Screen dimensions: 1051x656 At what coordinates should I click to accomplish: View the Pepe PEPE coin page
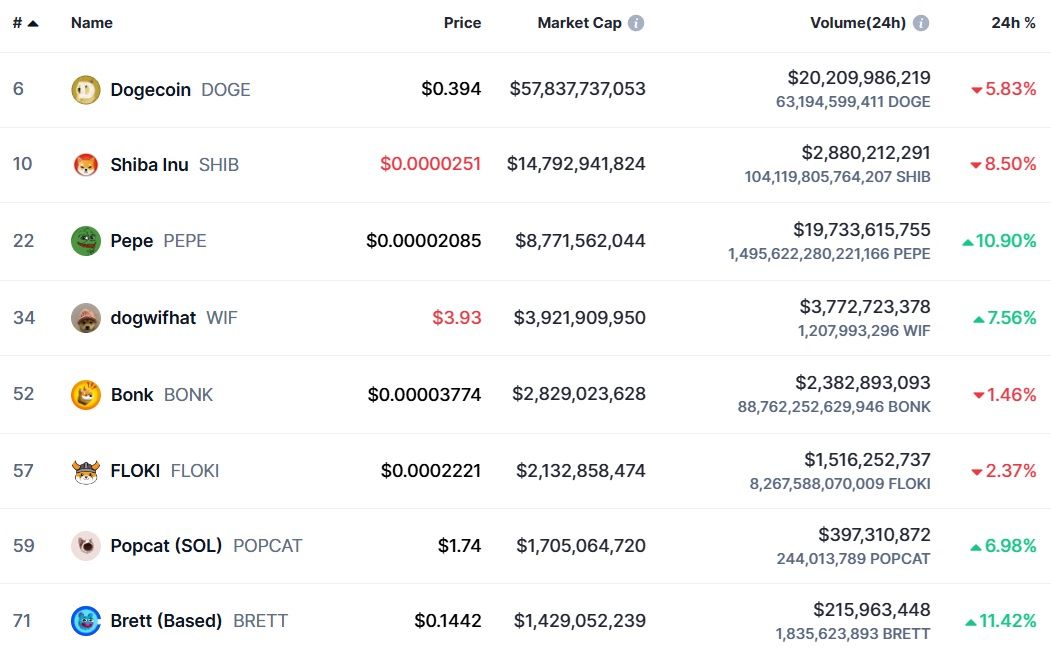pos(132,241)
